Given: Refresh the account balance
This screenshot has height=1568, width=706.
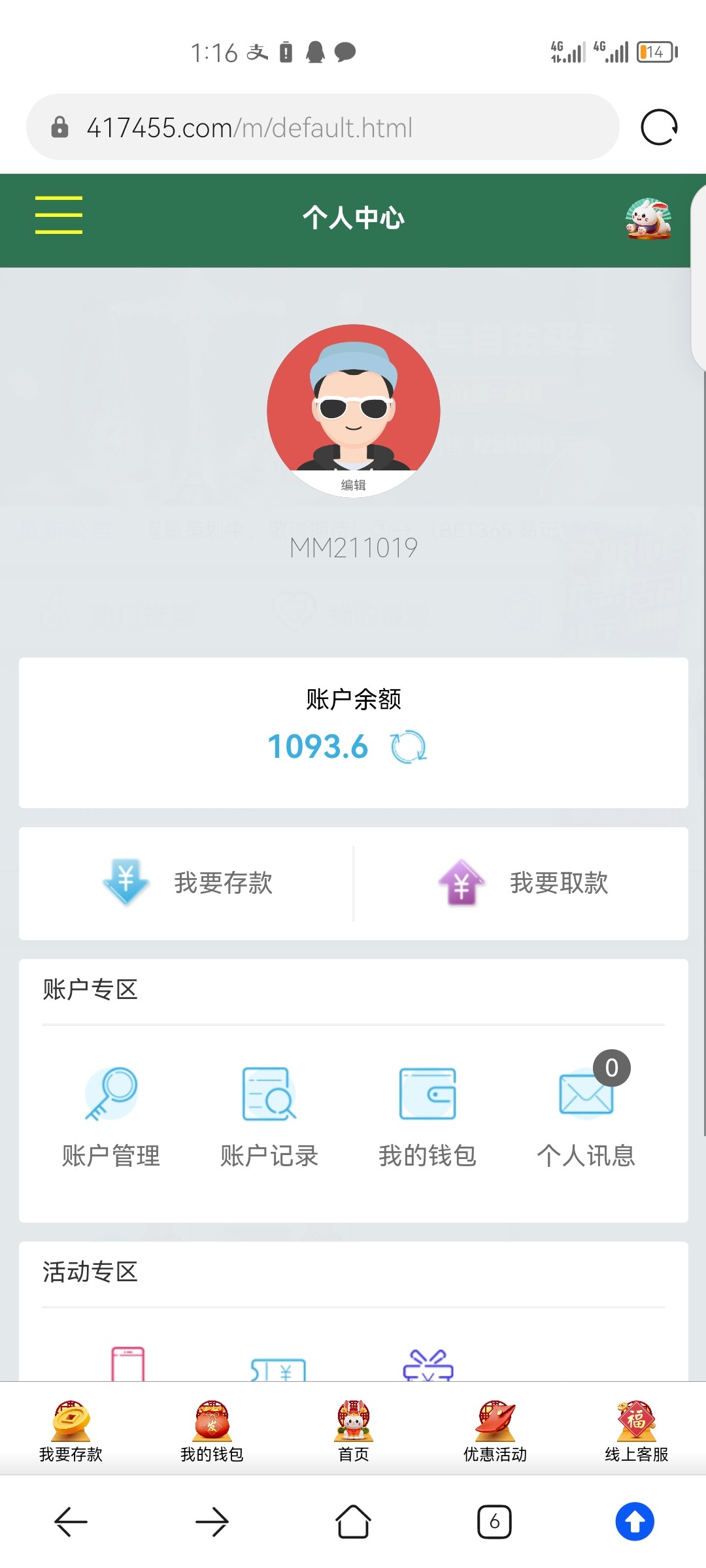Looking at the screenshot, I should click(409, 747).
